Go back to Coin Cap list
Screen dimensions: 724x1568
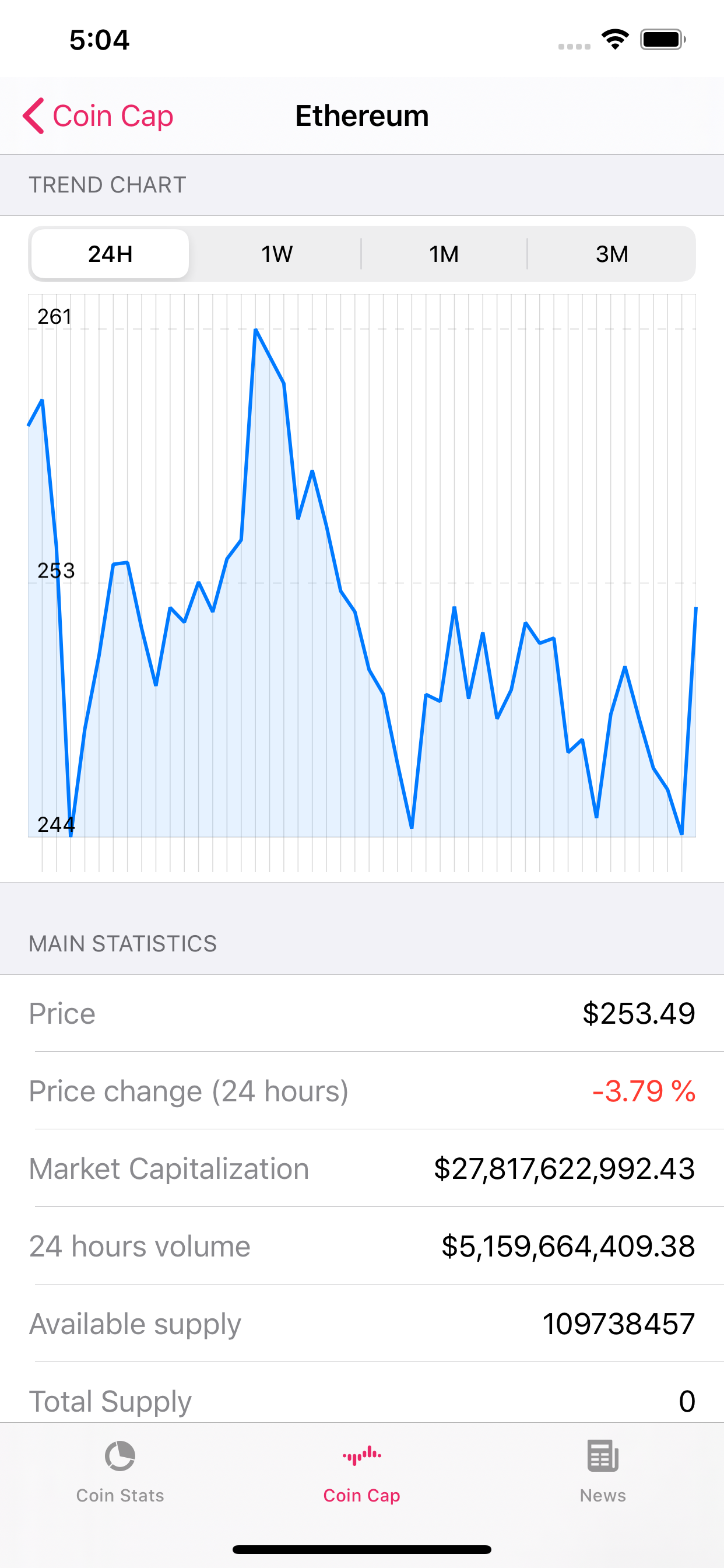(99, 116)
